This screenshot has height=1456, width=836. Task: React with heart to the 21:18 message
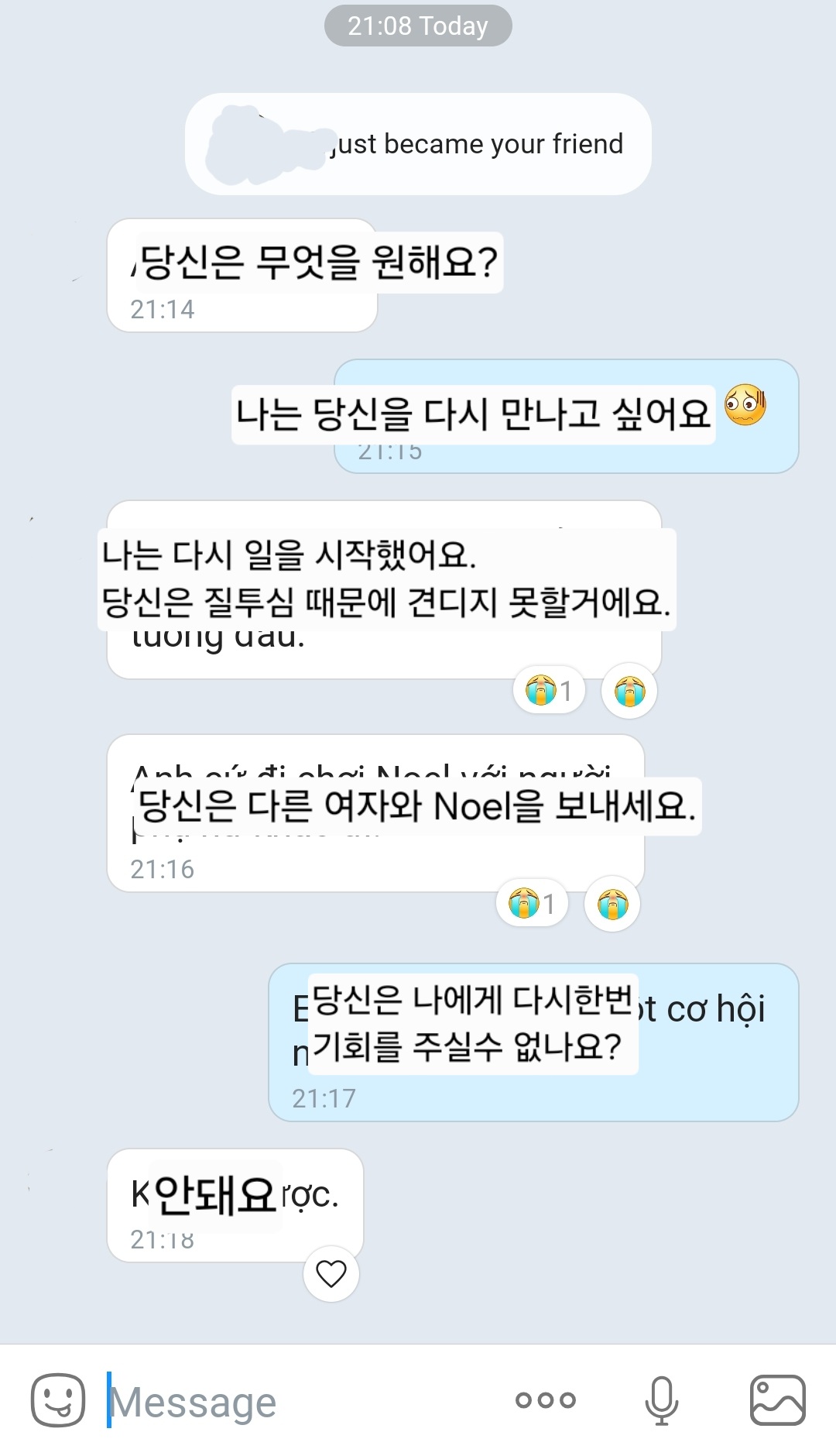(331, 1274)
